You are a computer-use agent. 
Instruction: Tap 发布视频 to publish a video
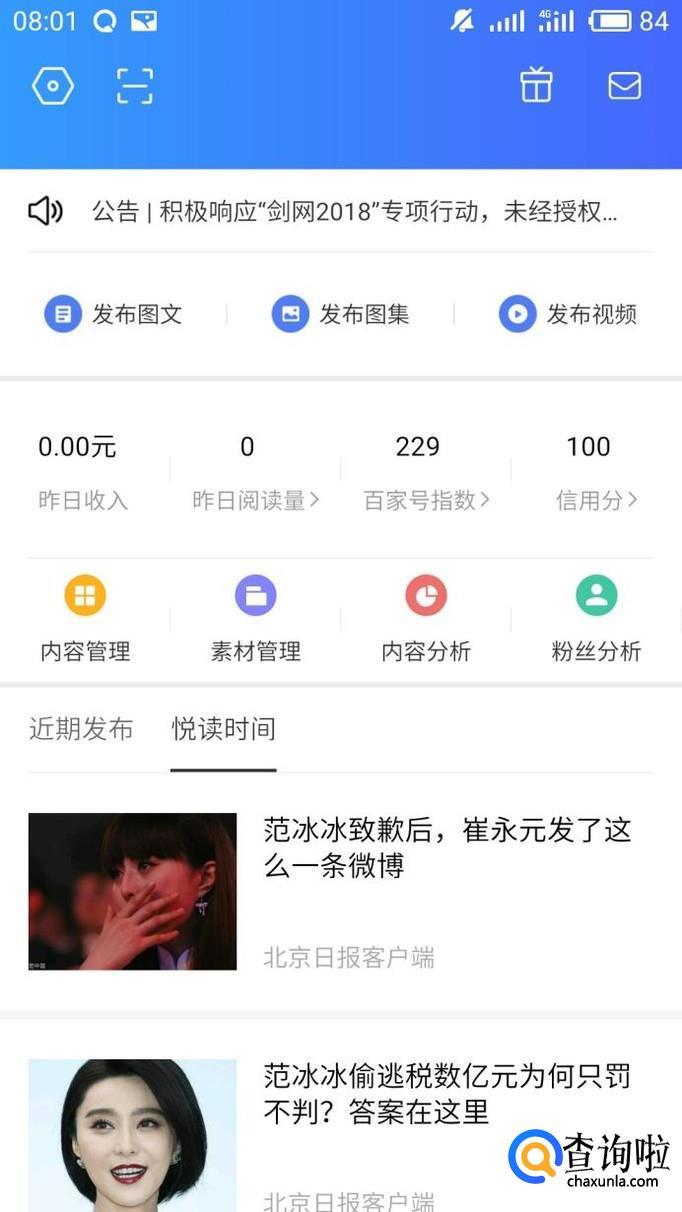point(568,314)
